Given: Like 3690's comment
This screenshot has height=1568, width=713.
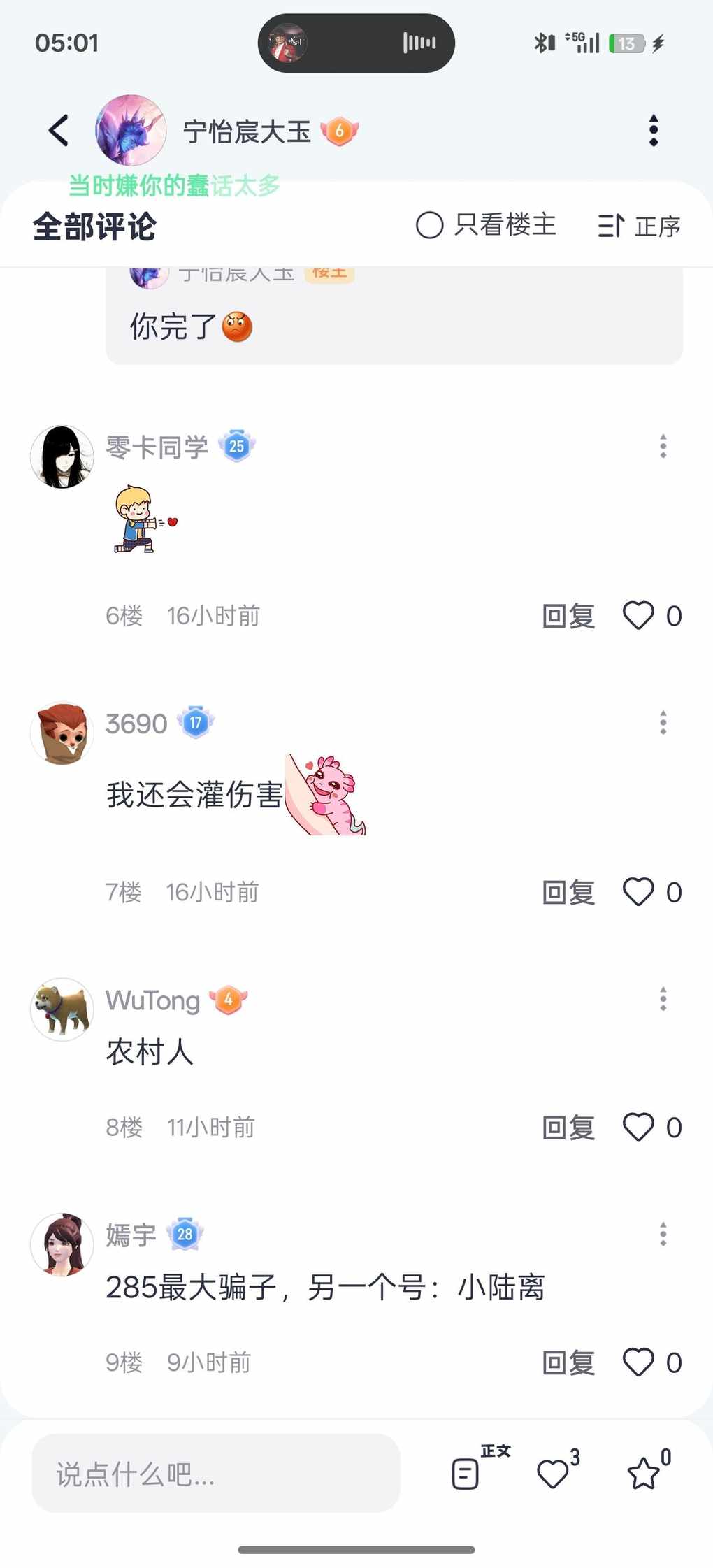Looking at the screenshot, I should [x=638, y=892].
